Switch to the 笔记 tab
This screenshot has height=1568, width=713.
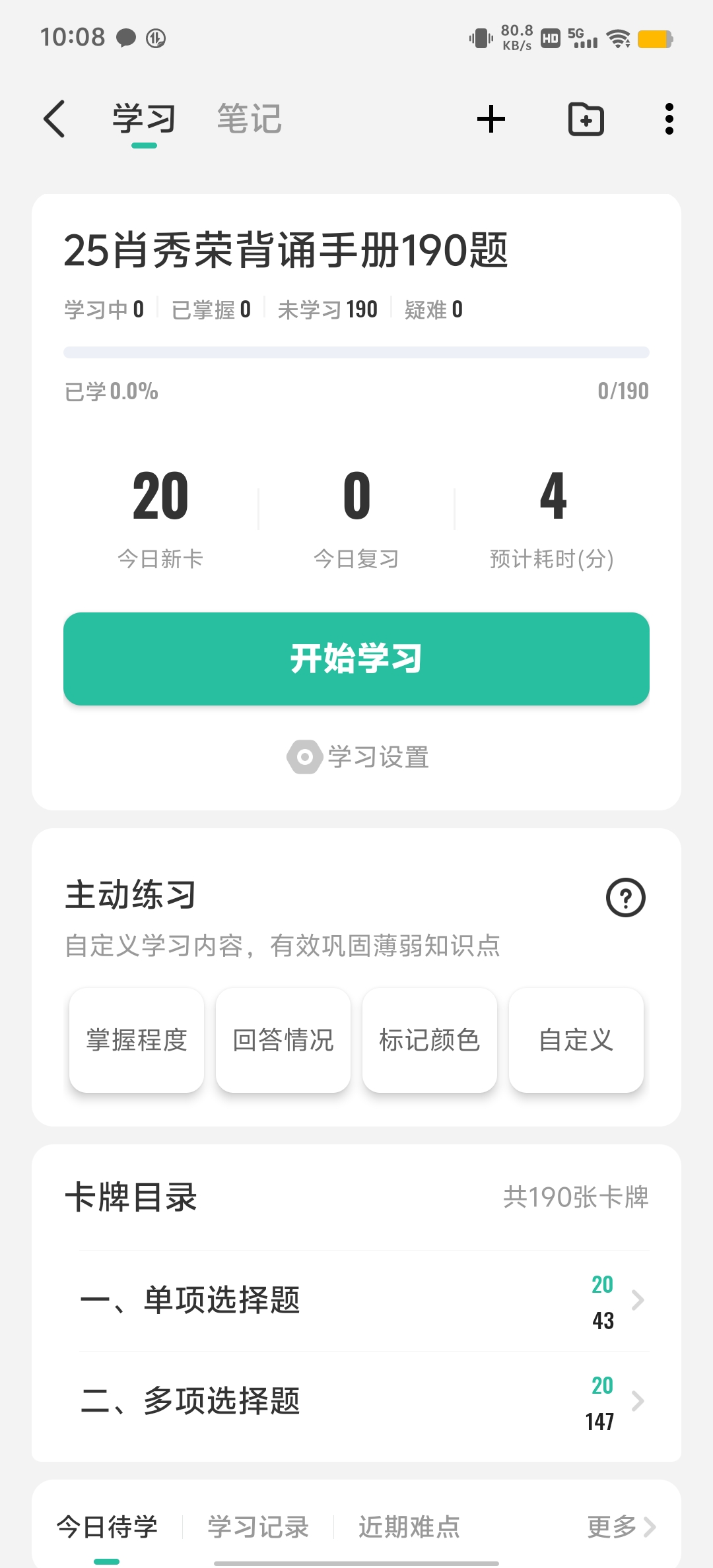[249, 119]
